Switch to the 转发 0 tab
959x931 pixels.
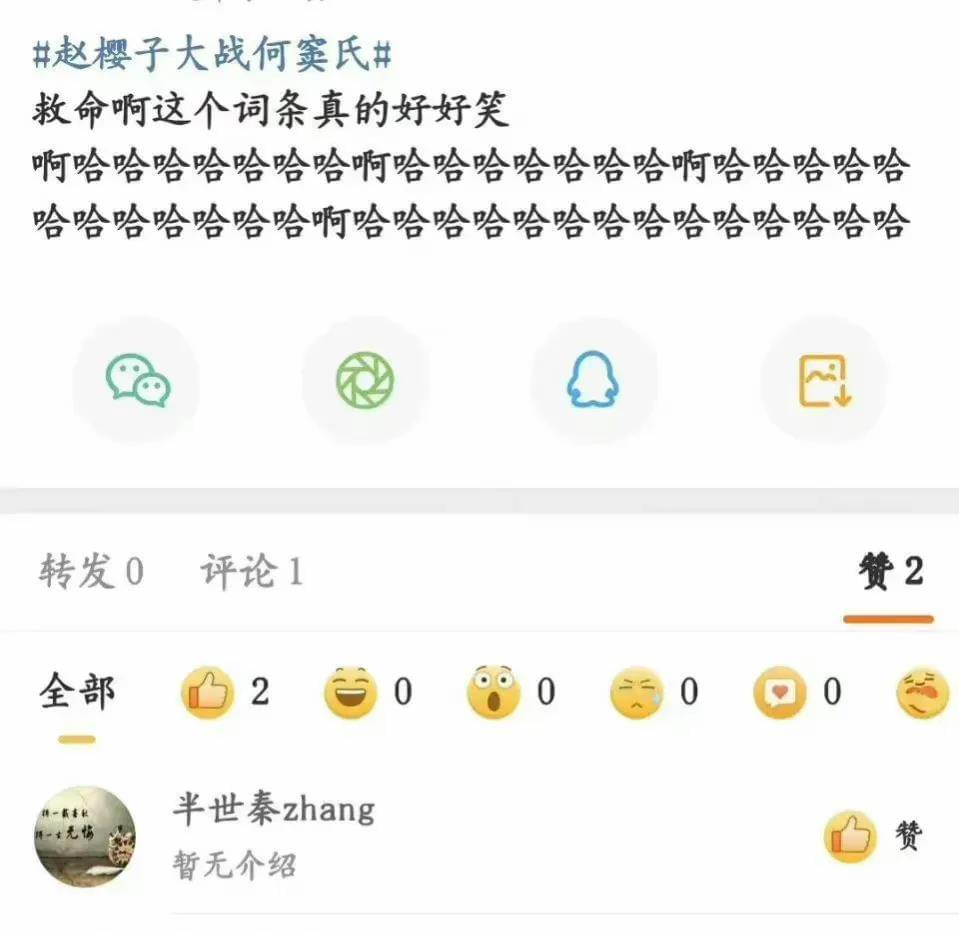(91, 572)
